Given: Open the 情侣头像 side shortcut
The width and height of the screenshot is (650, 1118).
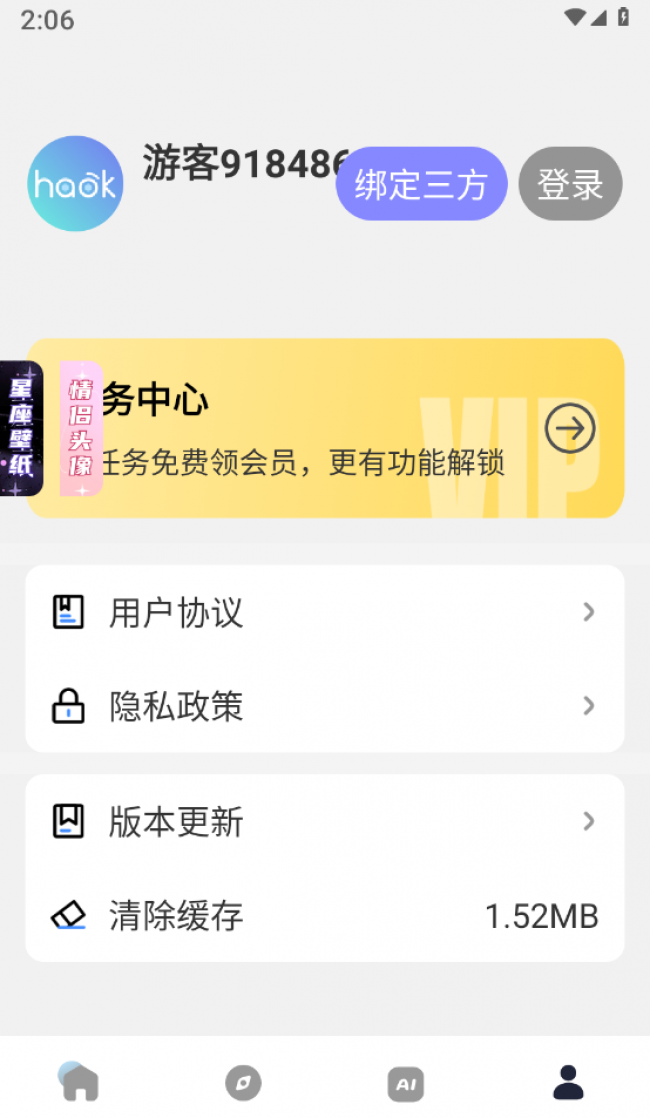Looking at the screenshot, I should [81, 429].
